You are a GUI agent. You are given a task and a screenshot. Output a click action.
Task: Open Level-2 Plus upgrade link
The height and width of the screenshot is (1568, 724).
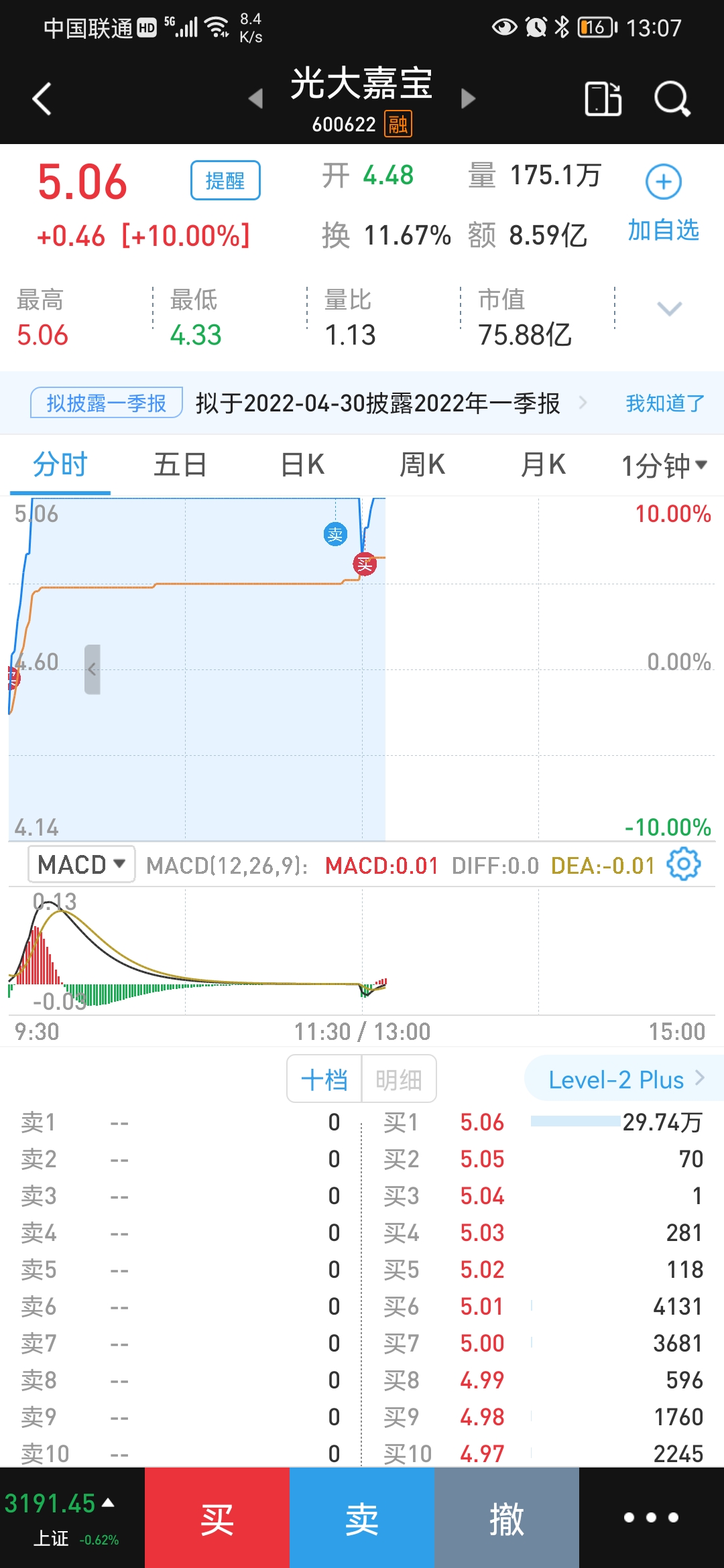[x=624, y=1079]
